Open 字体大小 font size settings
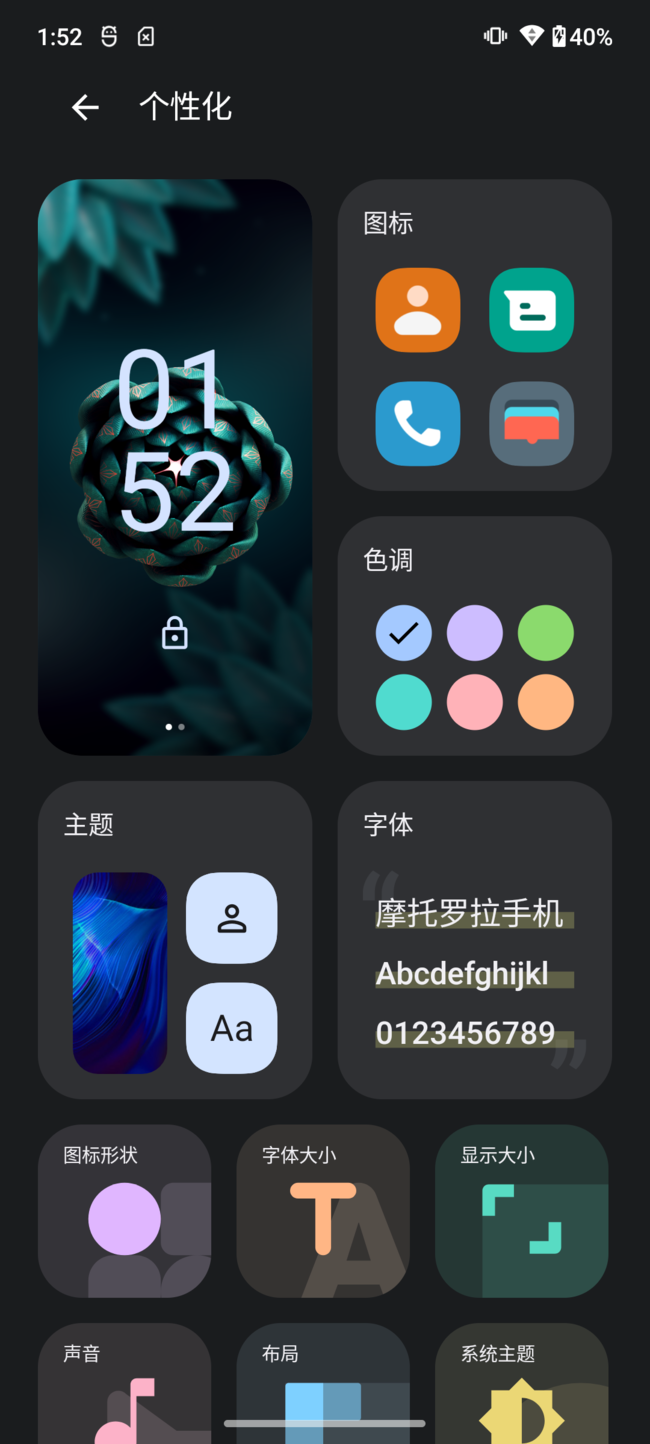Viewport: 650px width, 1444px height. pos(323,1211)
